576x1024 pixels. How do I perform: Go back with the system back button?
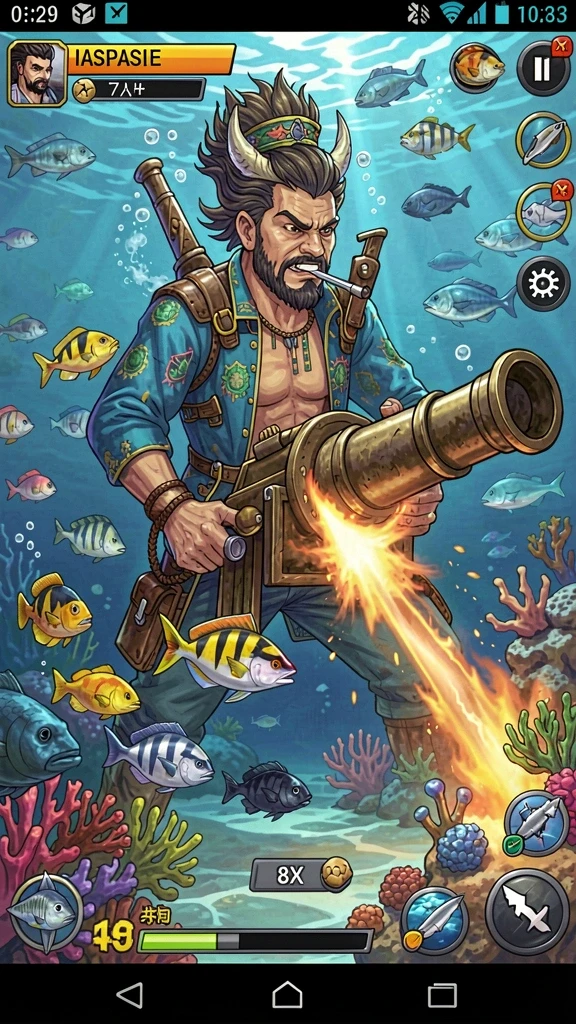coord(129,995)
